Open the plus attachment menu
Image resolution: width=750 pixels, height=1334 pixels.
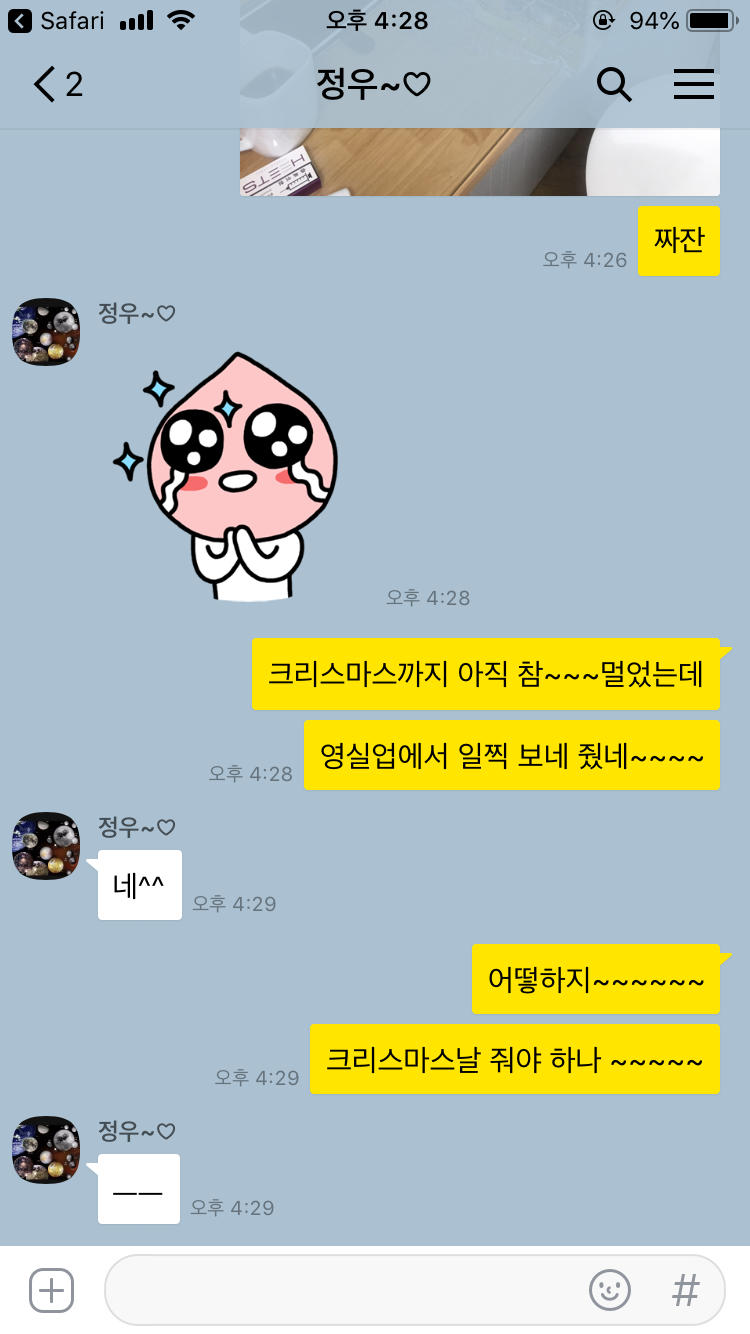pyautogui.click(x=52, y=1290)
